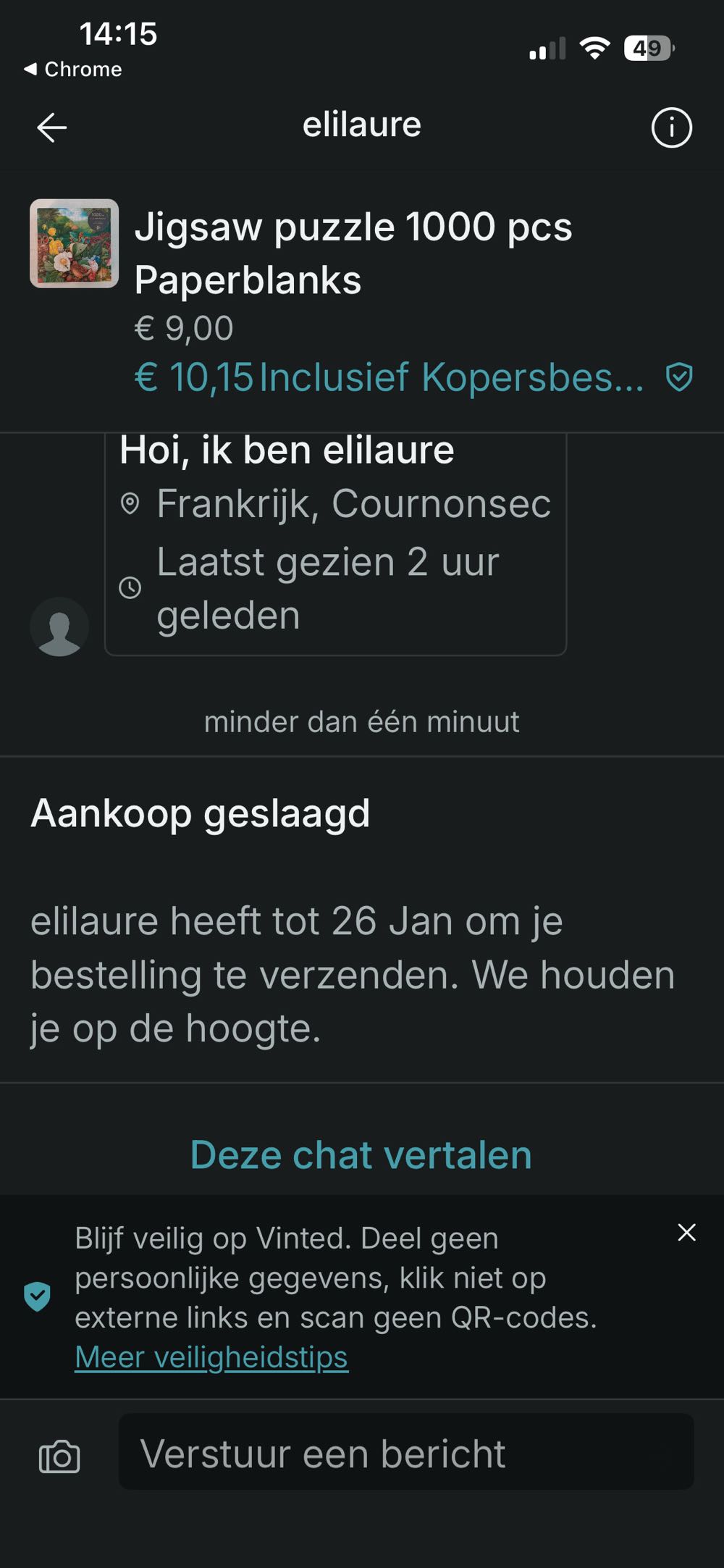Image resolution: width=724 pixels, height=1568 pixels.
Task: Open Meer veiligheidstips link
Action: [x=211, y=1357]
